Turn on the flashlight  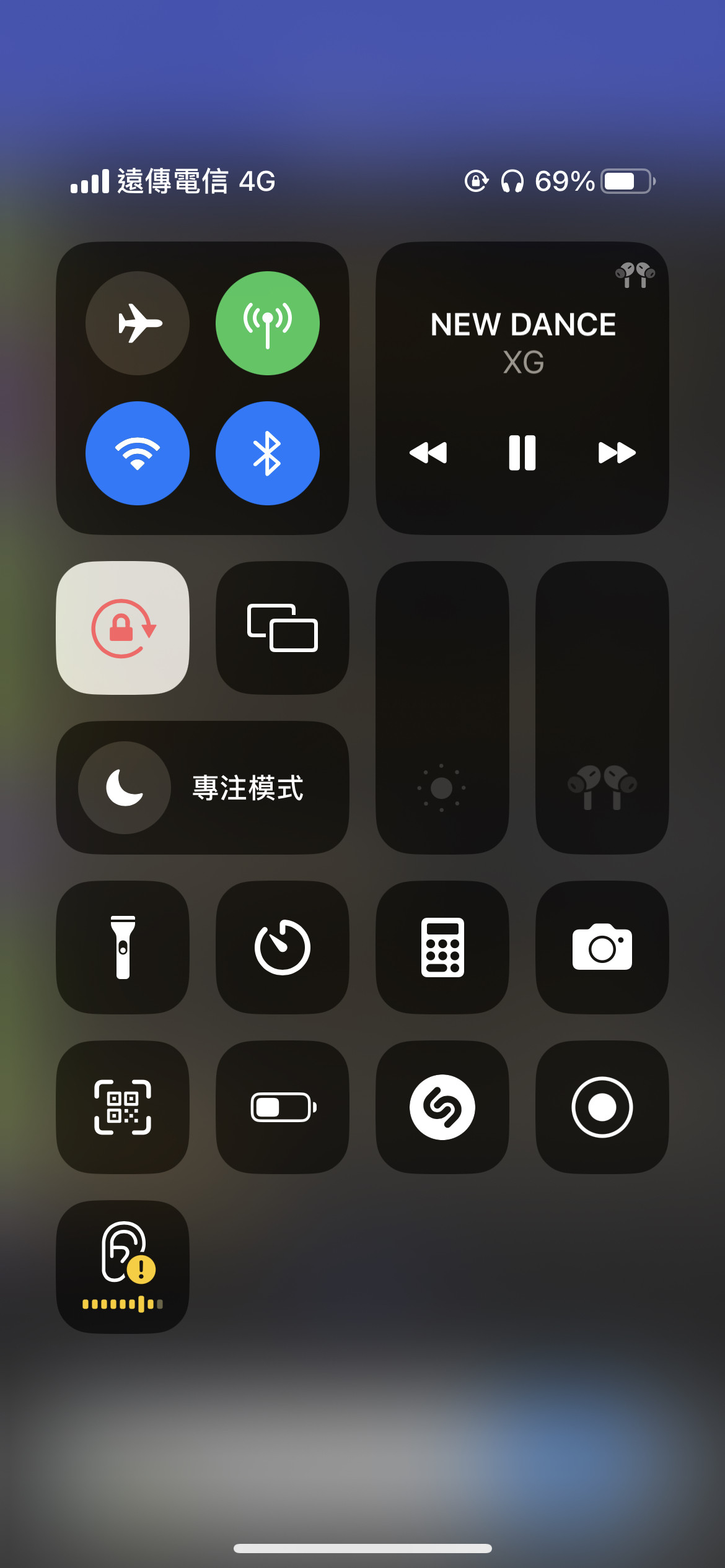[123, 947]
